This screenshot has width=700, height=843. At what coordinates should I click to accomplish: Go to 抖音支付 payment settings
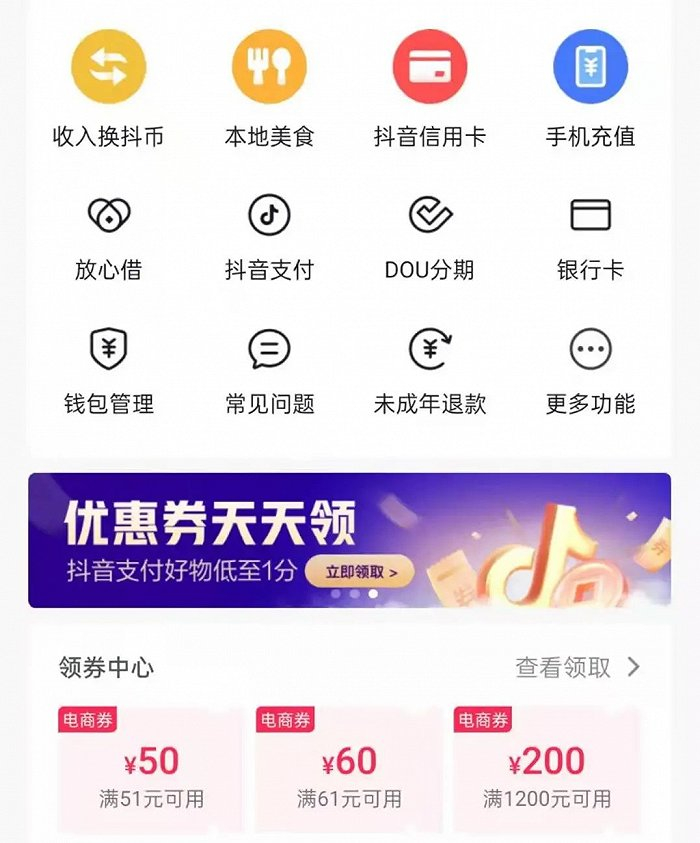click(269, 239)
